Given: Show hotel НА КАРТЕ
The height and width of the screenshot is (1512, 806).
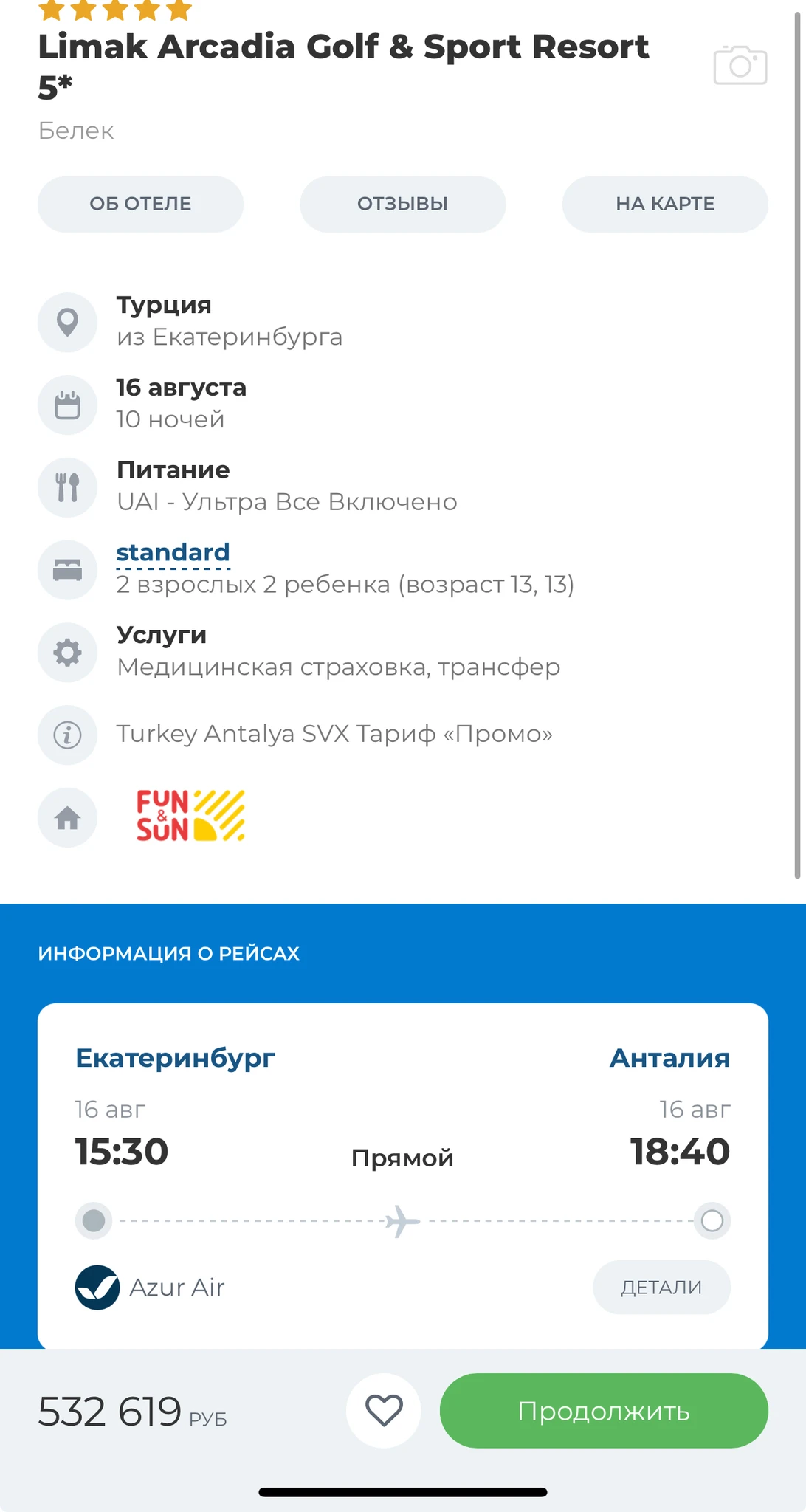Looking at the screenshot, I should [664, 204].
